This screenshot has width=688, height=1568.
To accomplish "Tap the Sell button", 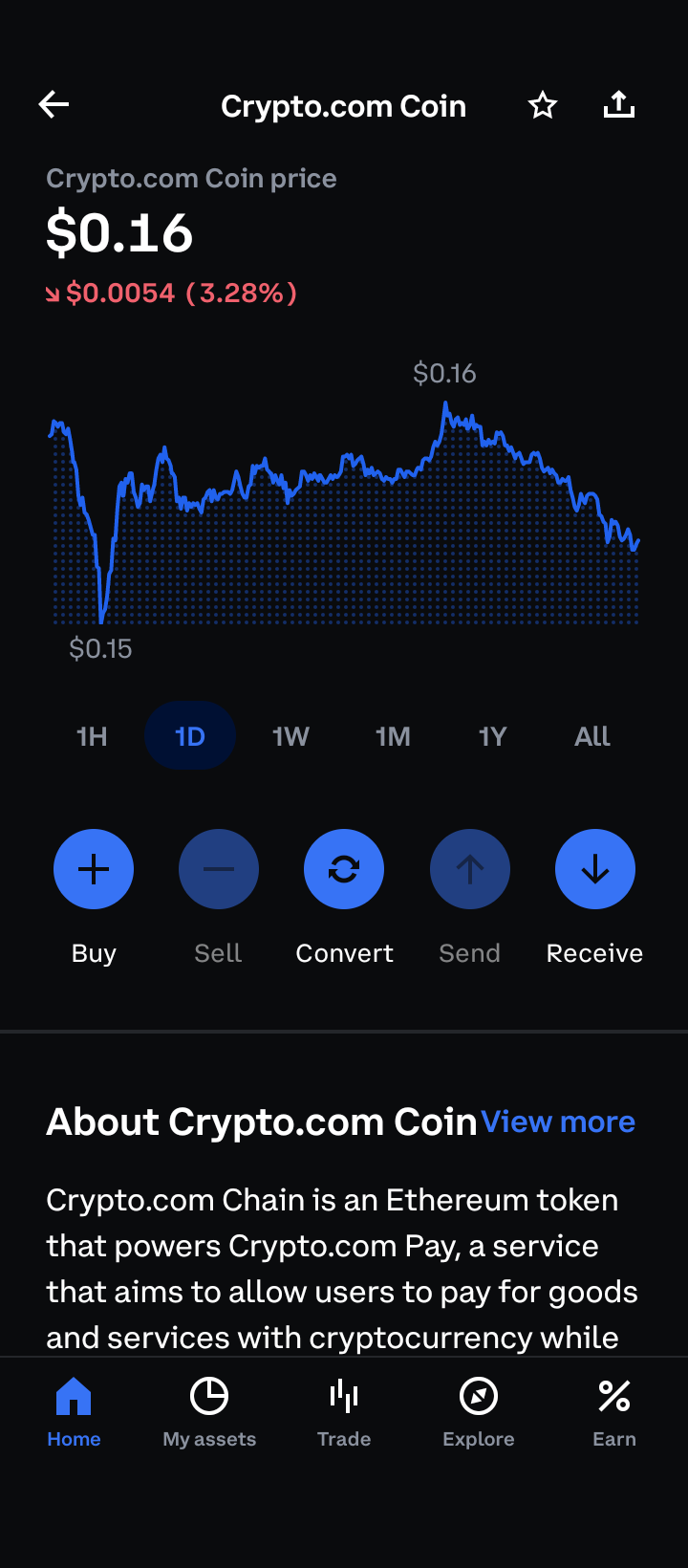I will (219, 869).
